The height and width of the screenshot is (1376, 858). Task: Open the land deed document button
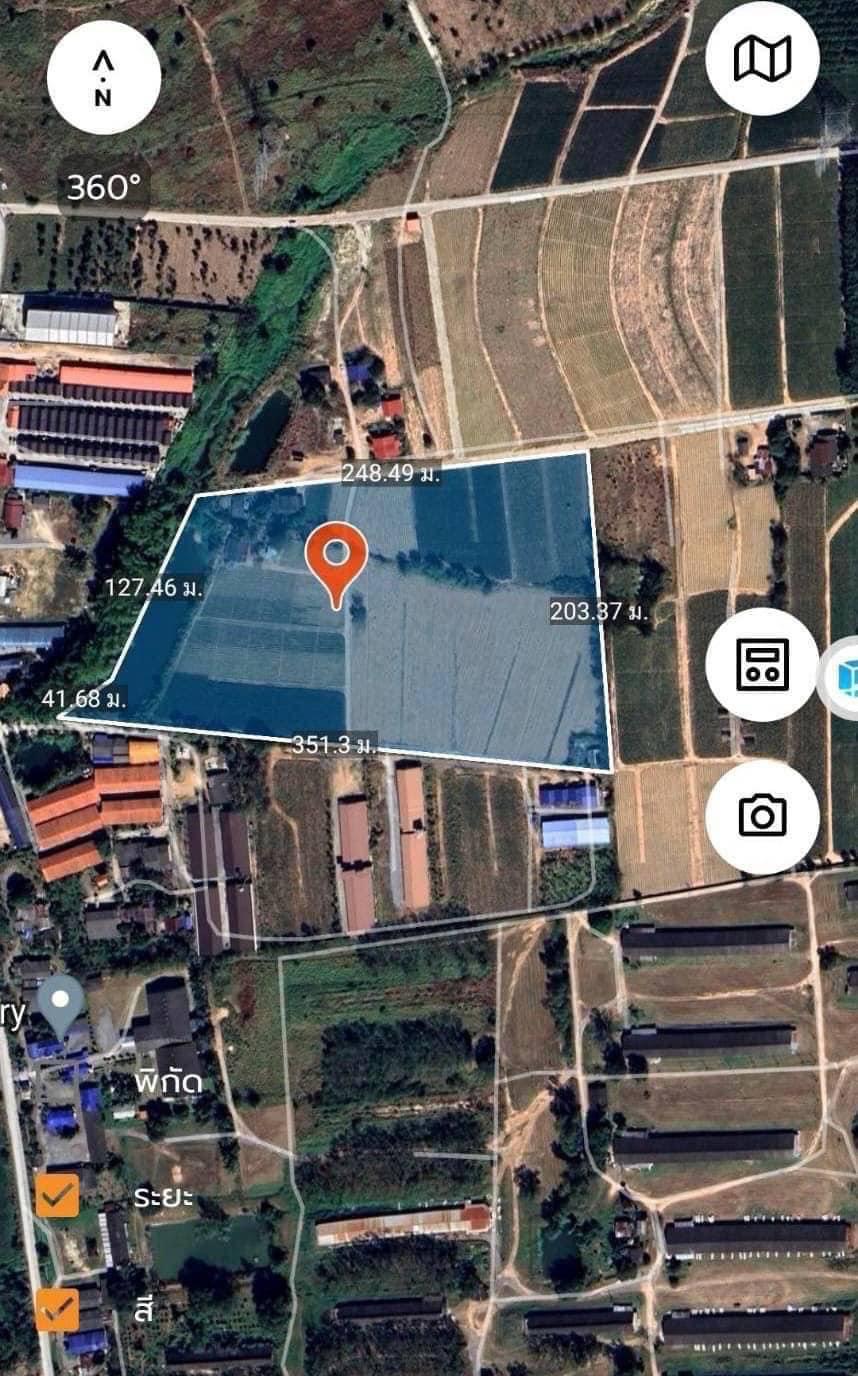762,664
